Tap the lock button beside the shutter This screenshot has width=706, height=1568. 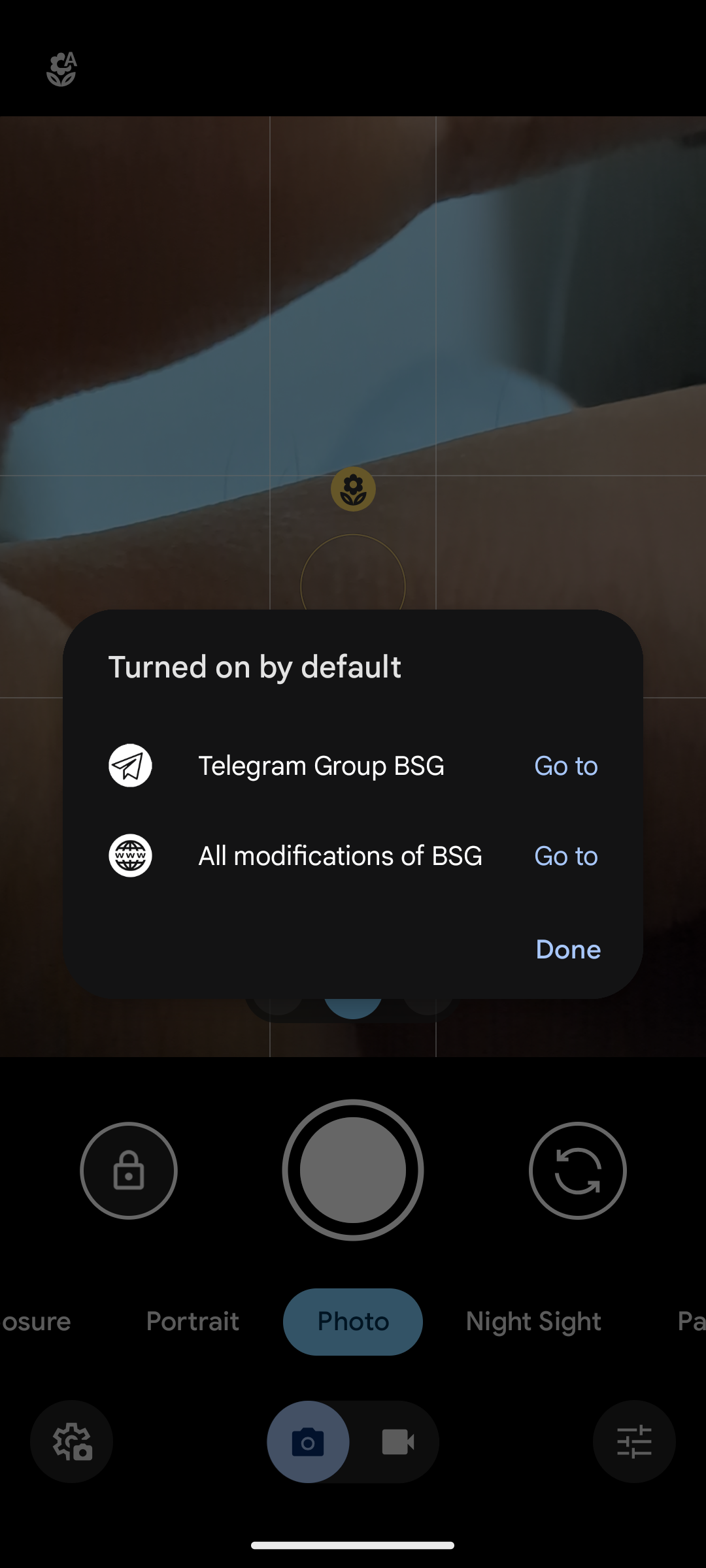pyautogui.click(x=129, y=1170)
